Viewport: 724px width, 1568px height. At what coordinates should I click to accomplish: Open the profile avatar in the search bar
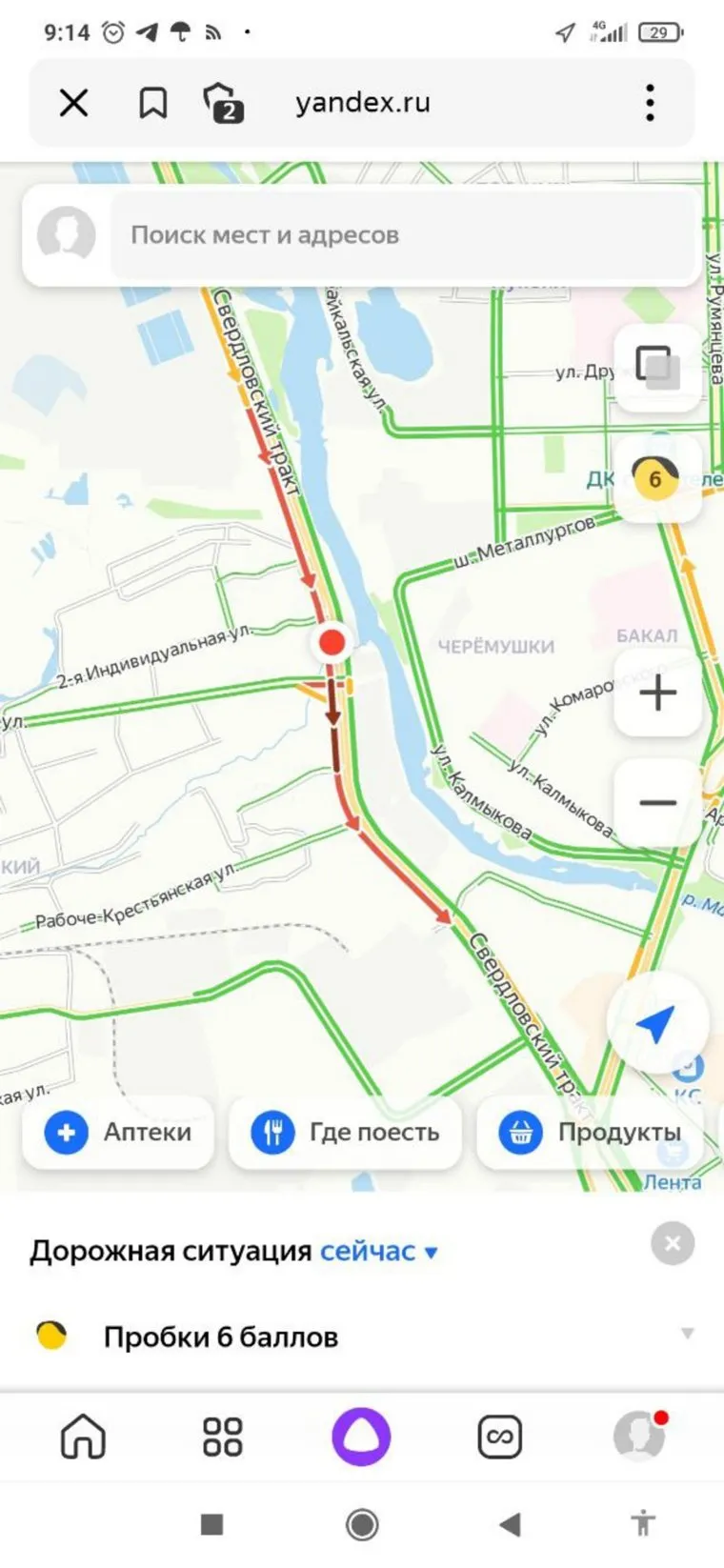66,234
